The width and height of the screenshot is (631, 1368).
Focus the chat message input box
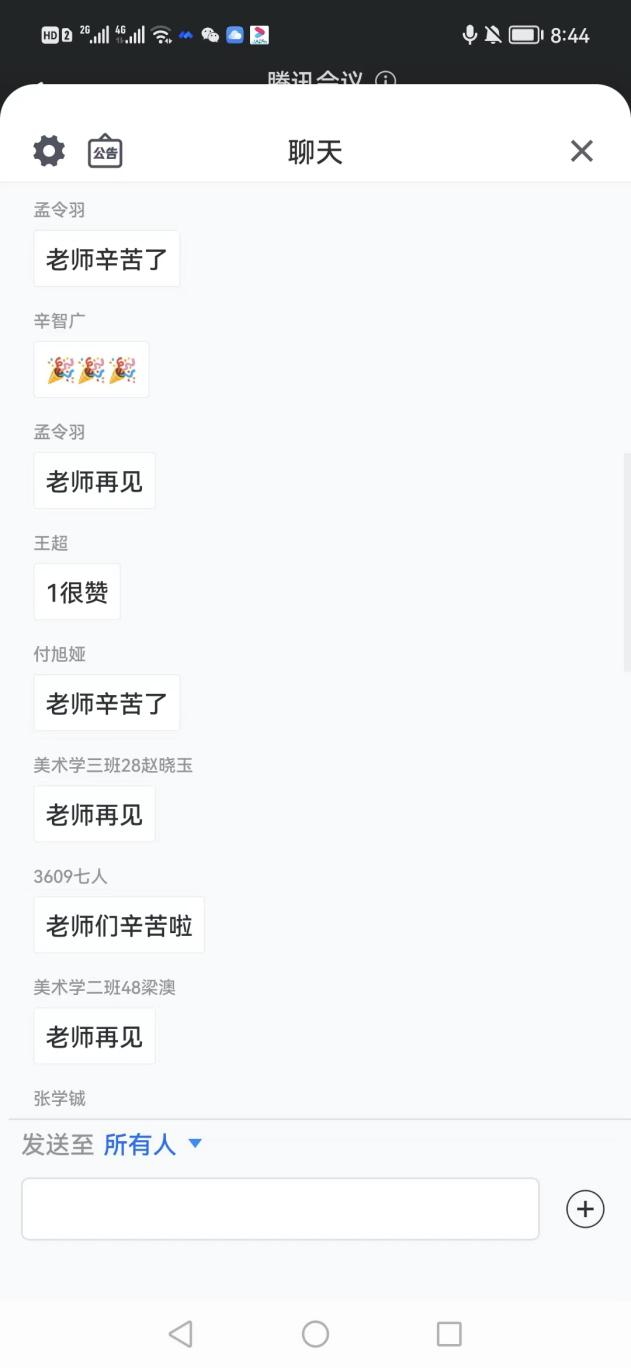point(280,1209)
